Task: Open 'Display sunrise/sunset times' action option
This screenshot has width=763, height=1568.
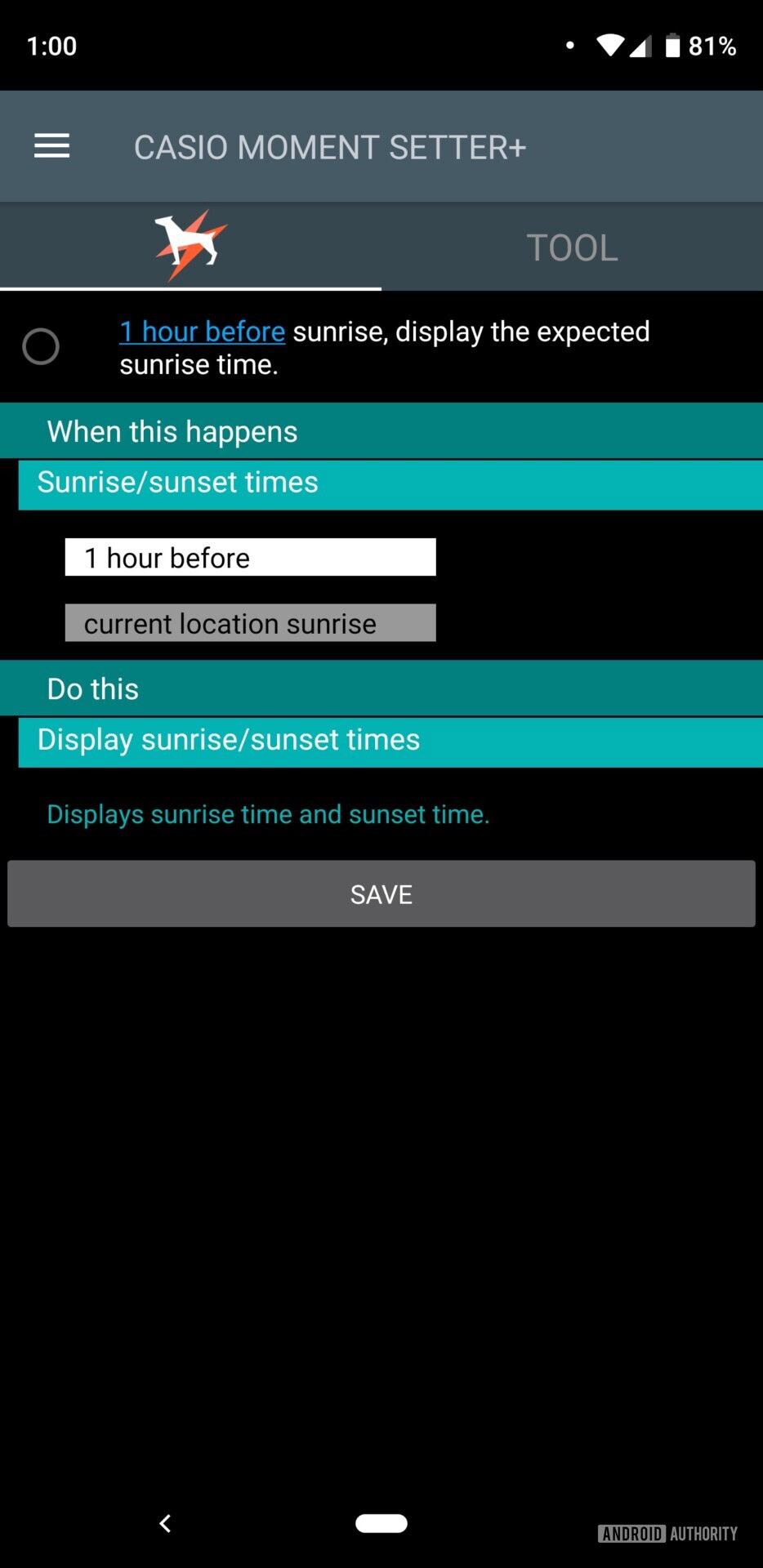Action: 390,742
